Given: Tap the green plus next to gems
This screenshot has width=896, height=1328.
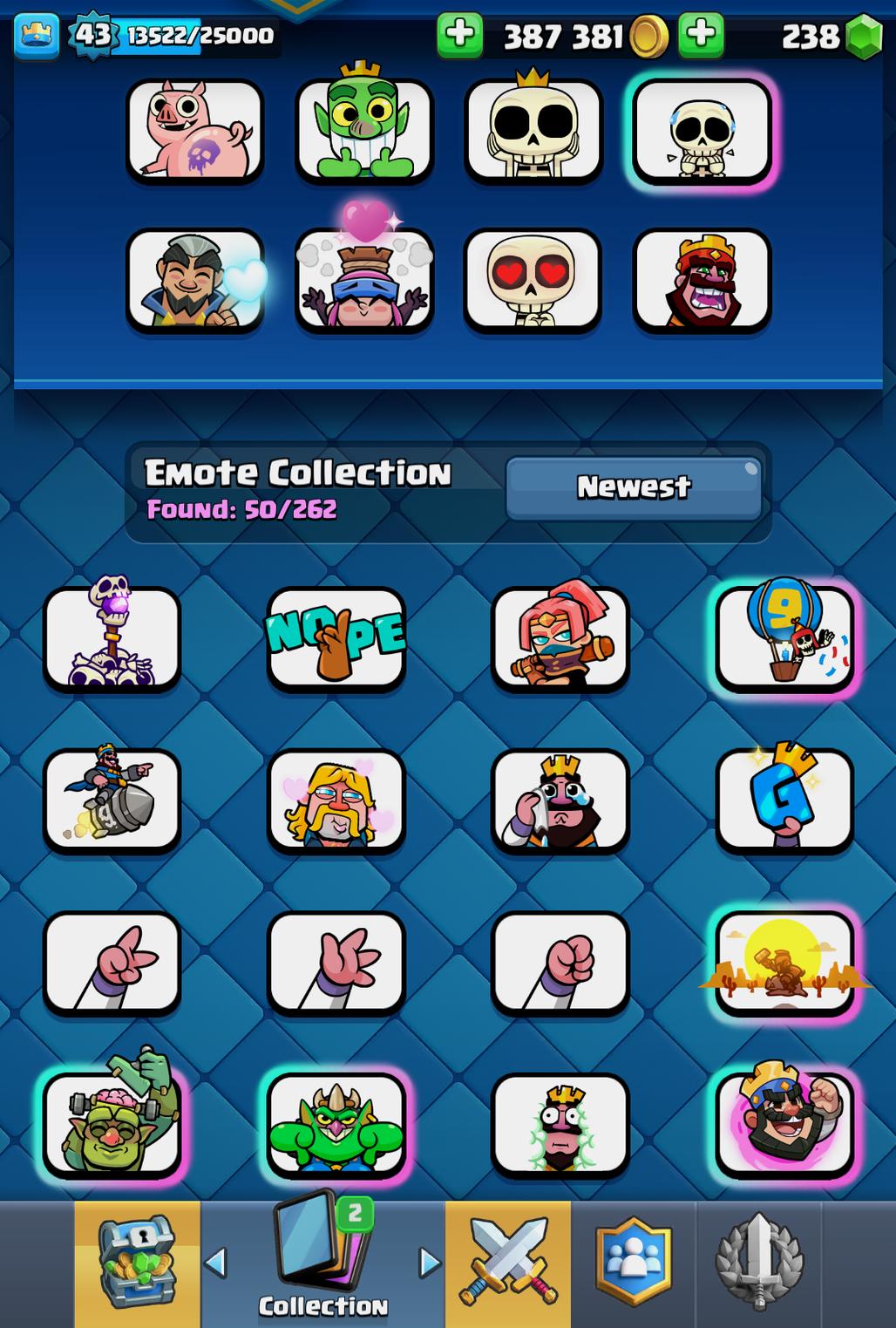Looking at the screenshot, I should click(x=701, y=36).
